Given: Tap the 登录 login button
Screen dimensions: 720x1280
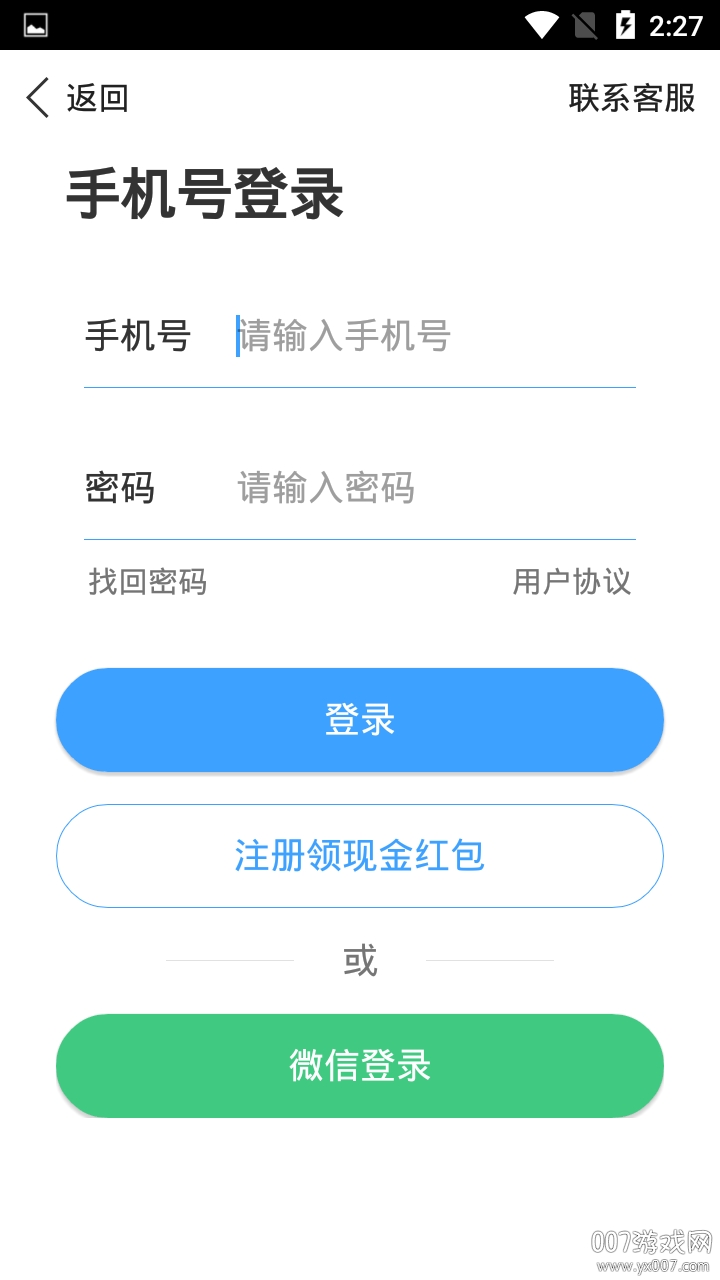Looking at the screenshot, I should click(360, 719).
